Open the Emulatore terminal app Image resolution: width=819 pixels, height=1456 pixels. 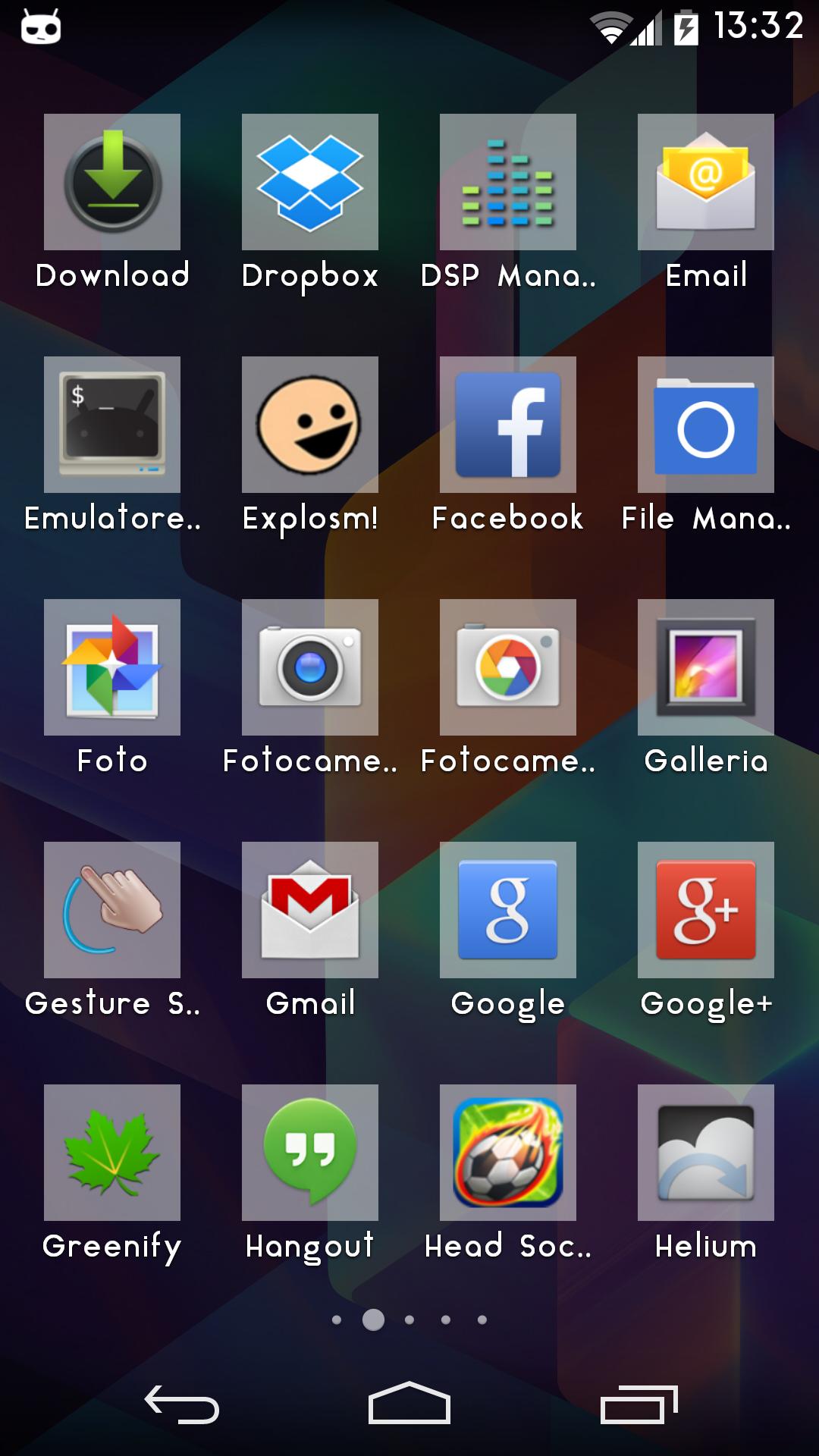click(111, 425)
